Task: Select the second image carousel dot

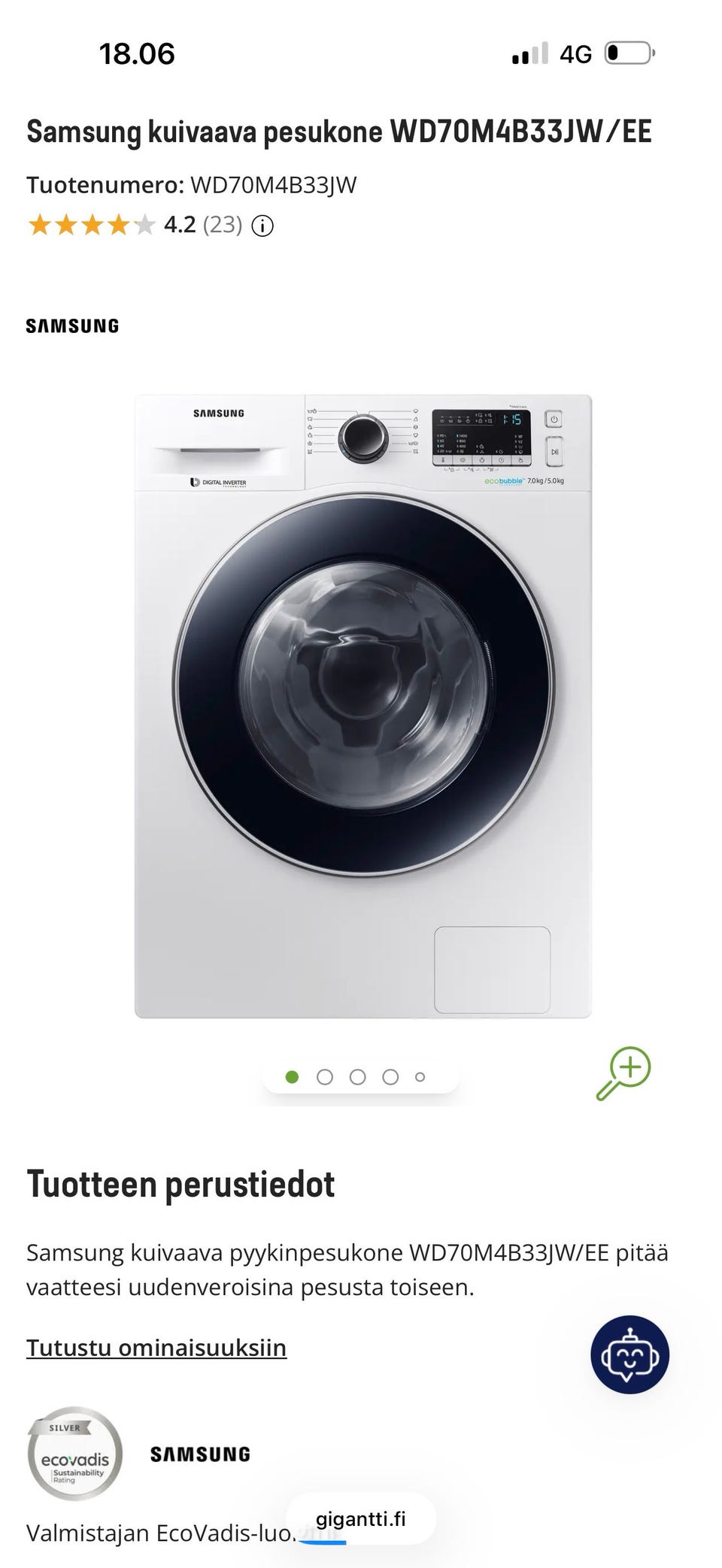Action: 325,1077
